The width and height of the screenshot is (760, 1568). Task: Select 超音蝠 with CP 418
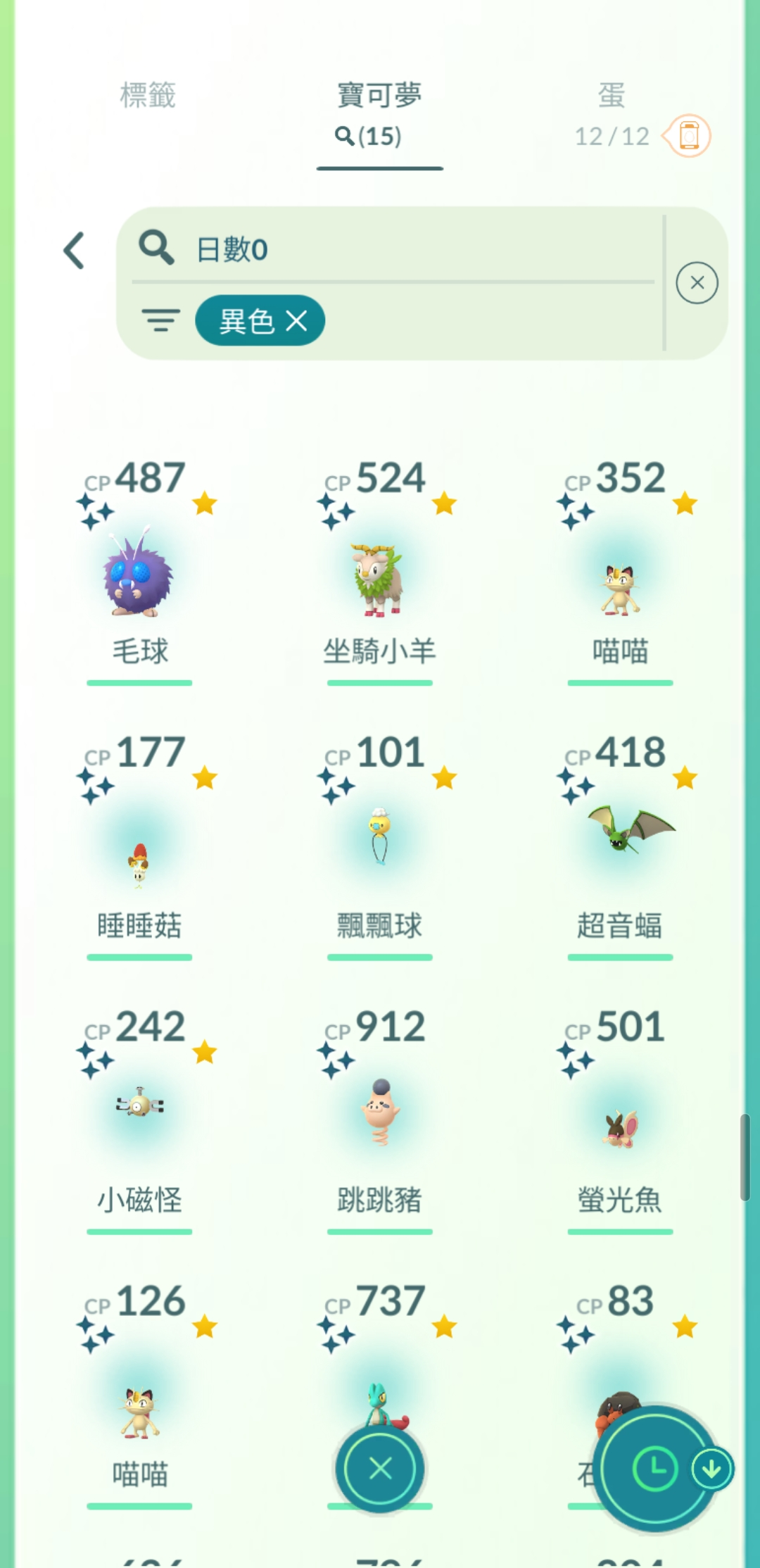coord(620,845)
